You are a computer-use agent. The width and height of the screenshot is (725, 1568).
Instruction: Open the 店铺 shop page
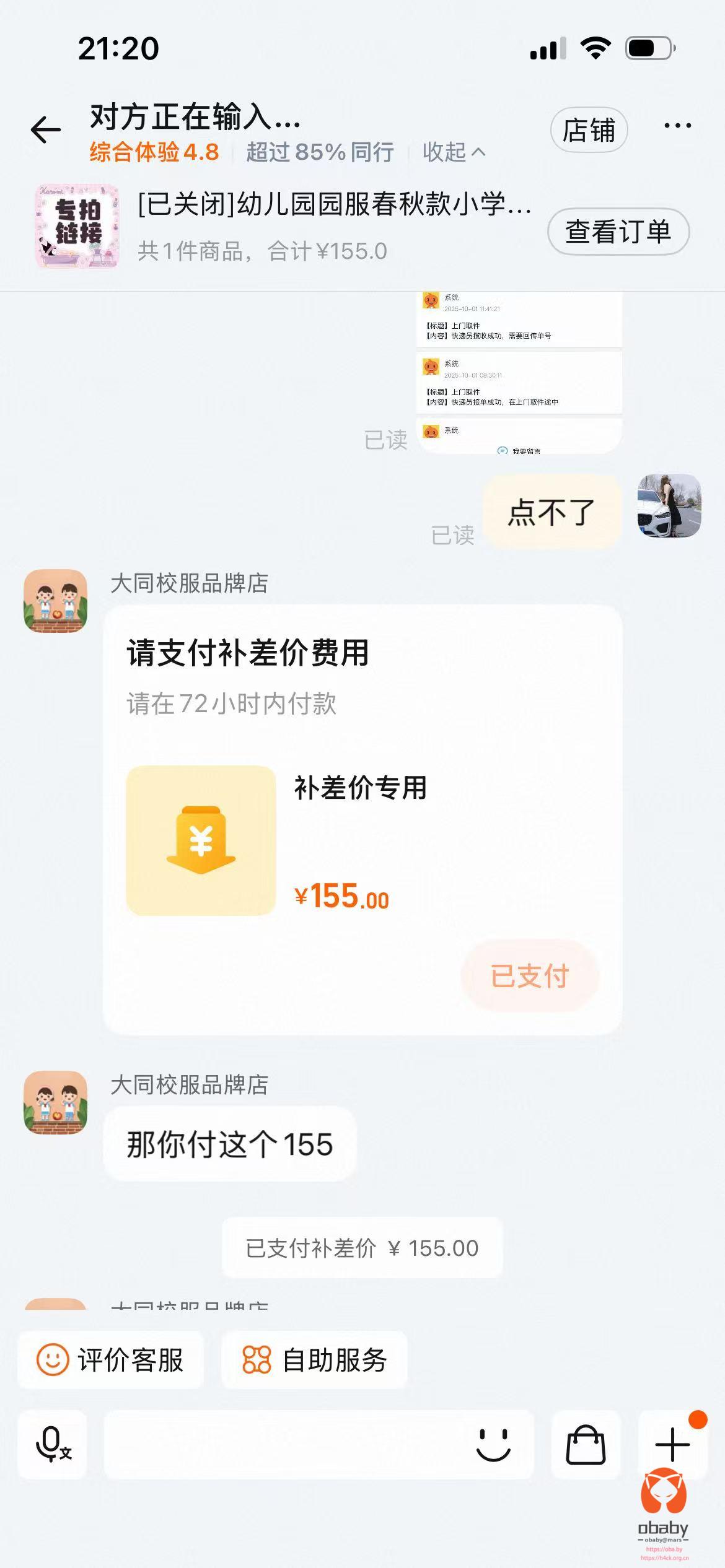point(589,130)
